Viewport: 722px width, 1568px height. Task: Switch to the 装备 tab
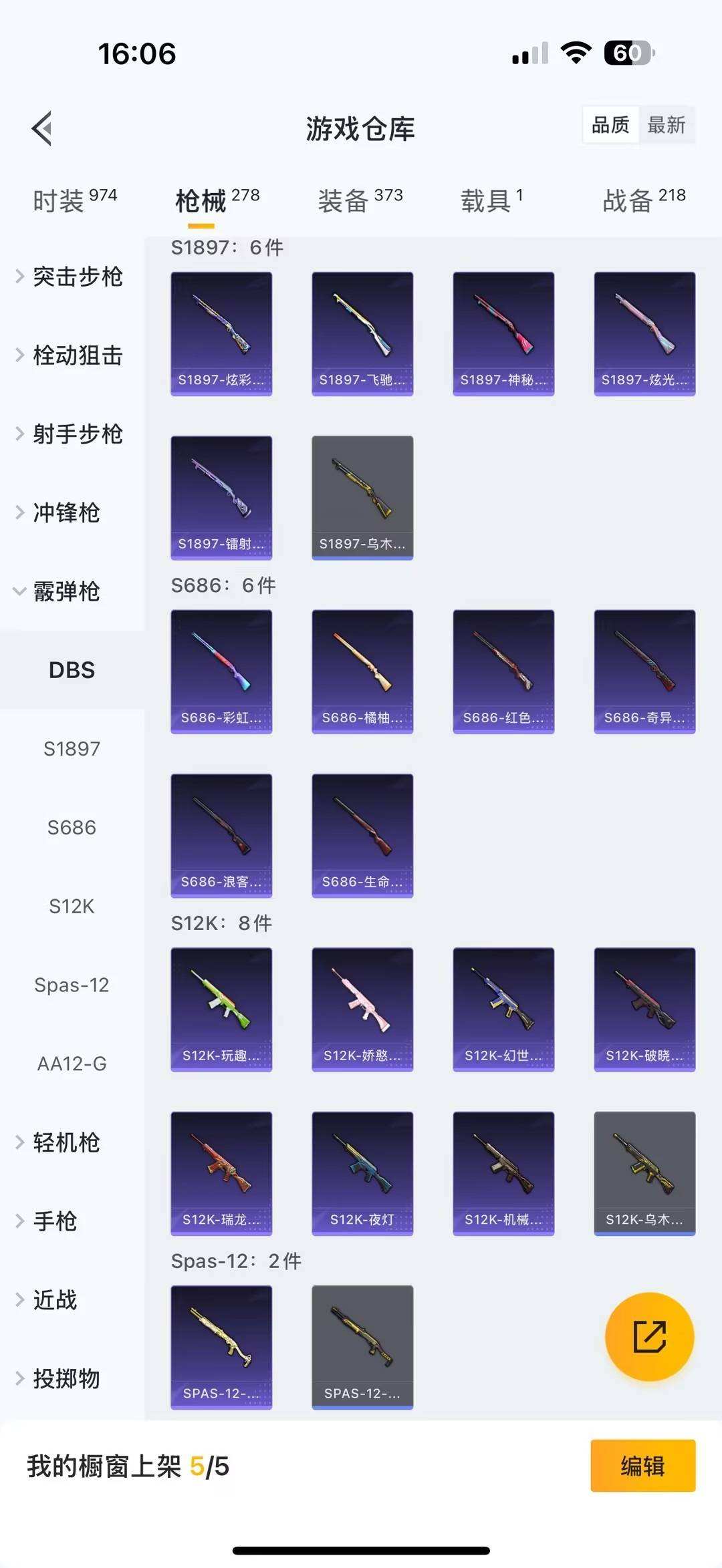[360, 200]
